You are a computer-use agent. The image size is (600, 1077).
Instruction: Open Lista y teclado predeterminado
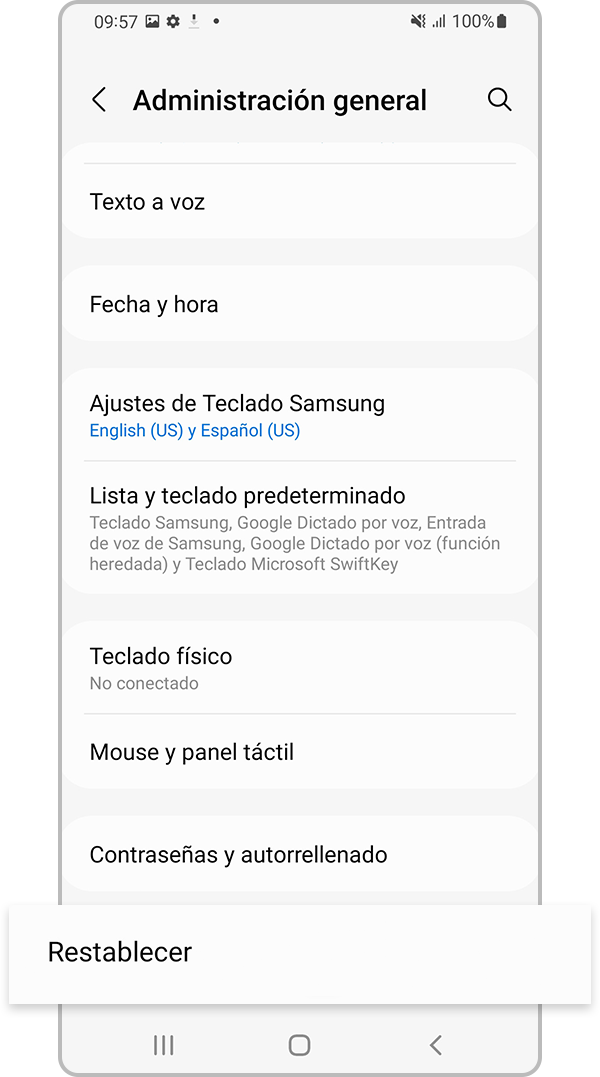(x=299, y=528)
